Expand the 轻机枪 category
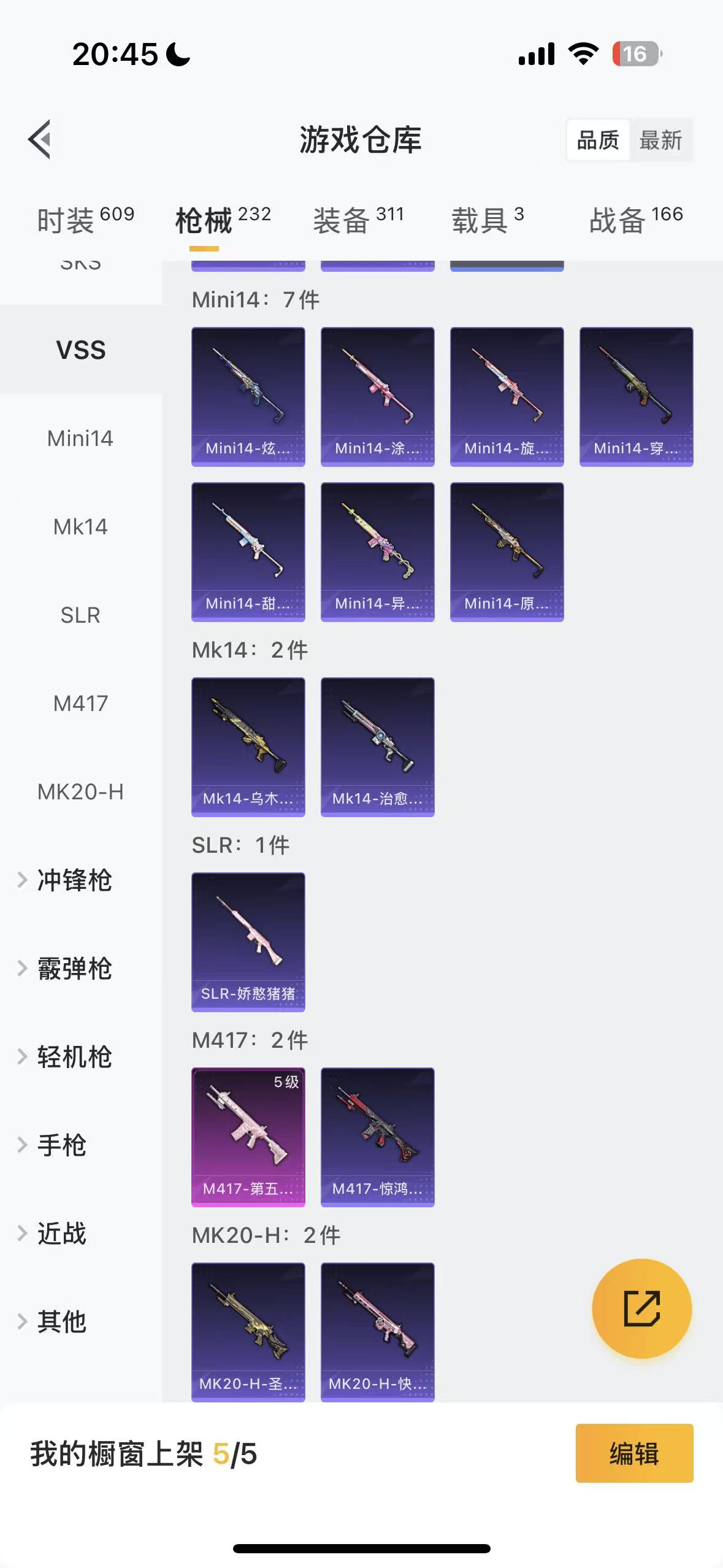 74,1057
